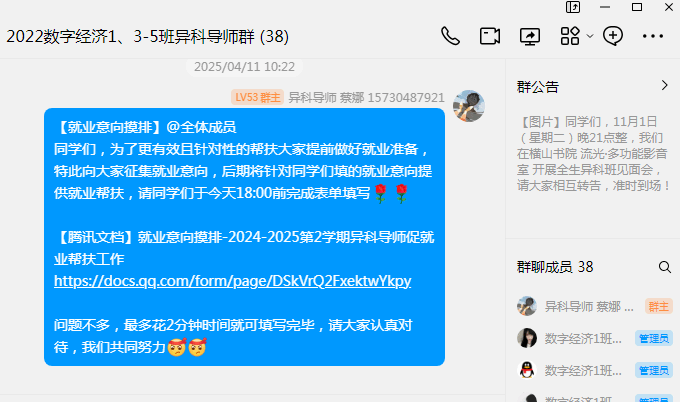
Task: Invite new members with the plus icon
Action: coord(613,36)
